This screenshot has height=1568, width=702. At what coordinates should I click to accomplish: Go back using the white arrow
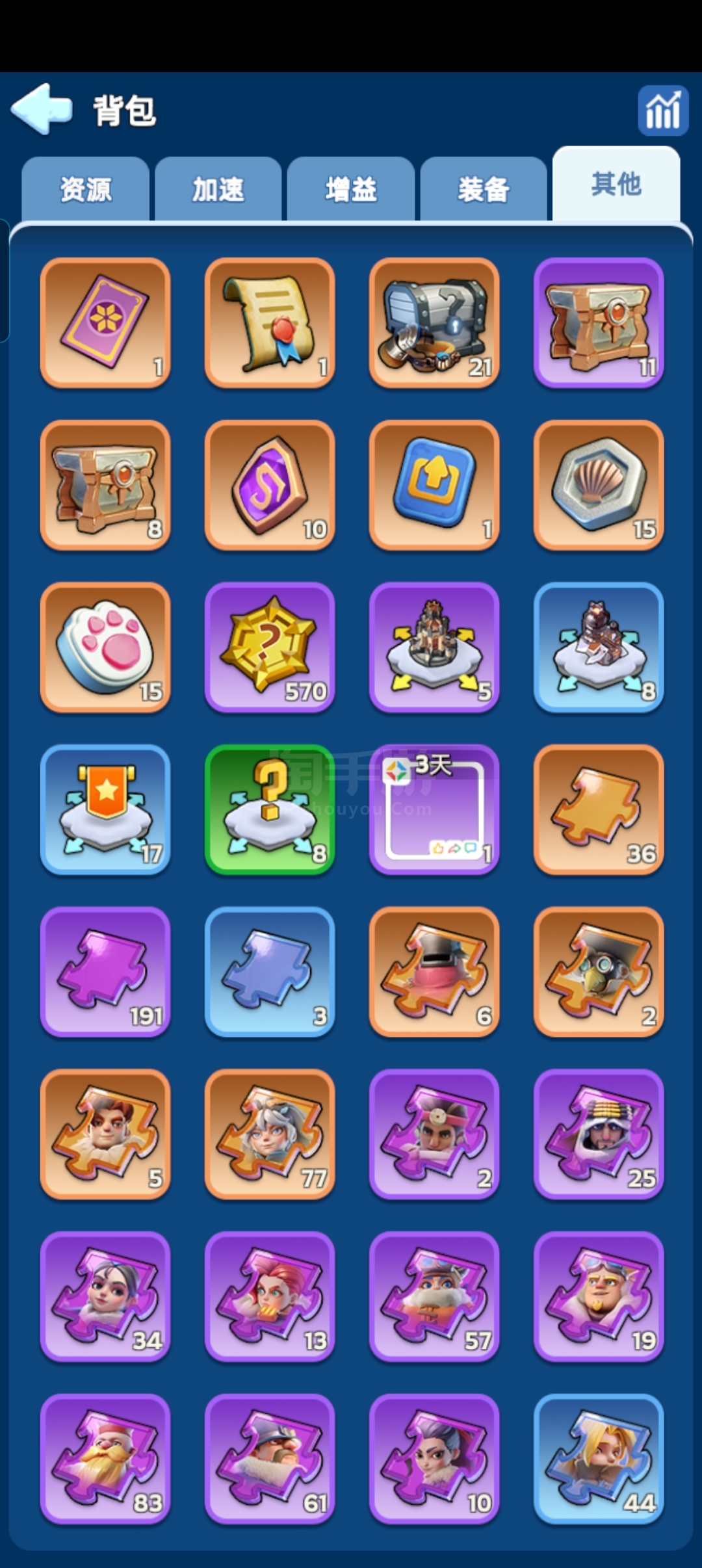pyautogui.click(x=42, y=109)
